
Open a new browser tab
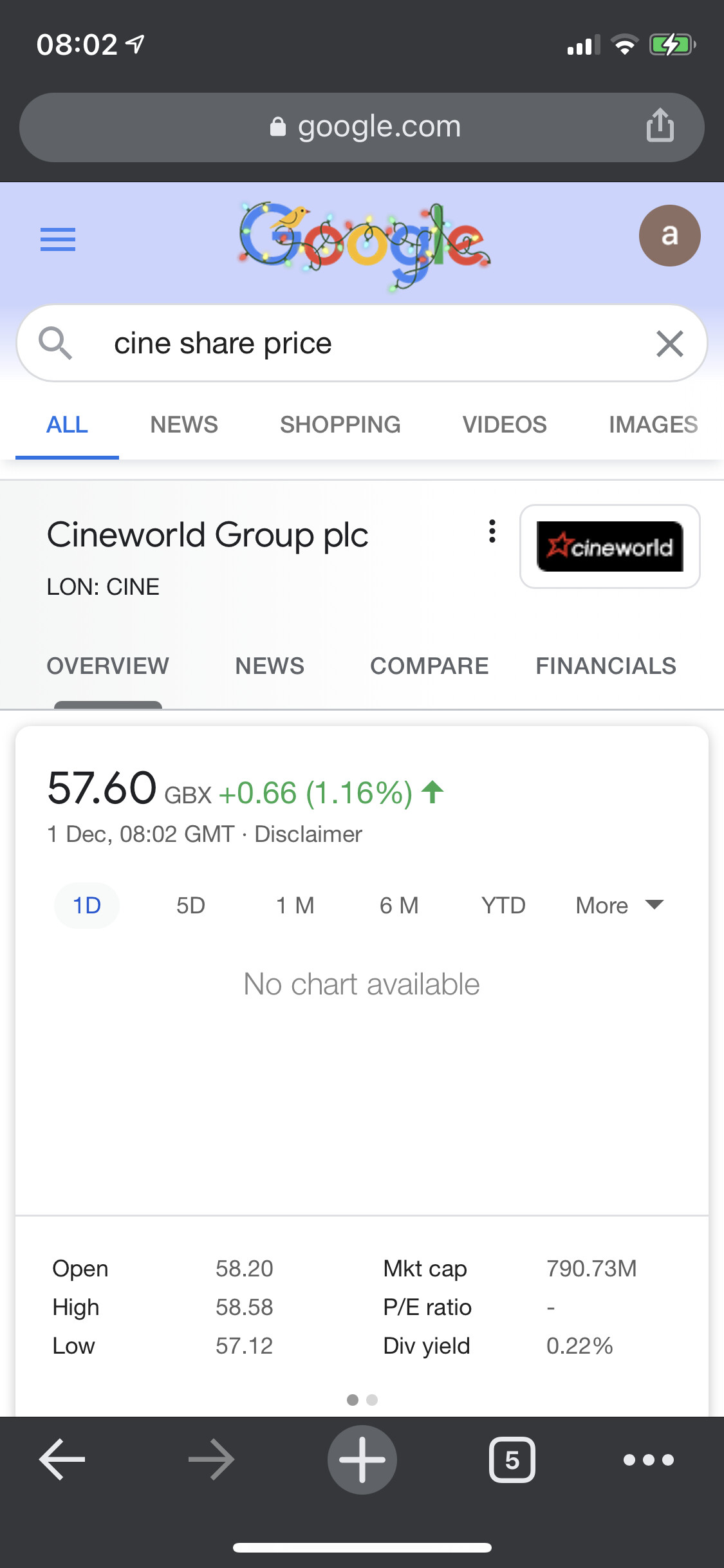pyautogui.click(x=362, y=1460)
